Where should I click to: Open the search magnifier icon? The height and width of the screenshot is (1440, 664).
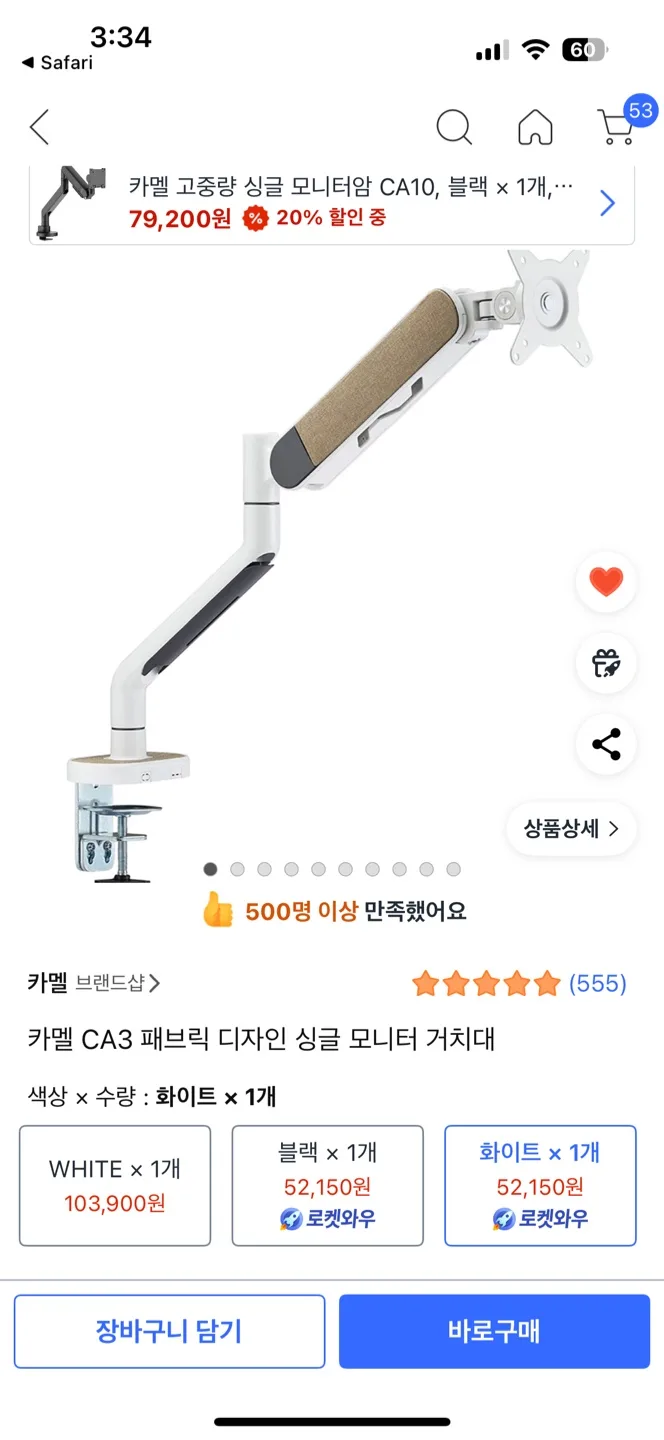pyautogui.click(x=454, y=127)
